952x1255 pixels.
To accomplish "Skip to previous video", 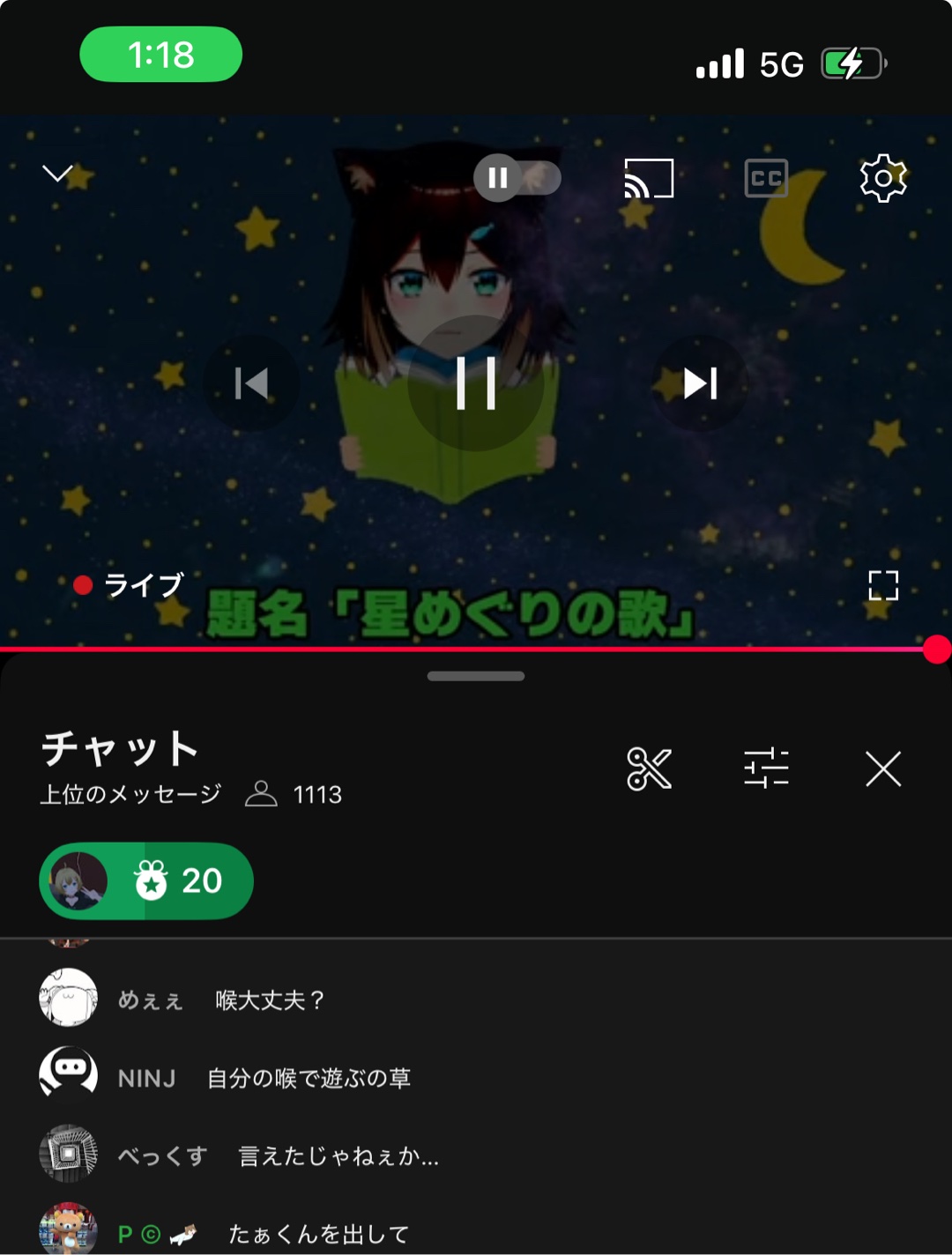I will click(x=252, y=383).
